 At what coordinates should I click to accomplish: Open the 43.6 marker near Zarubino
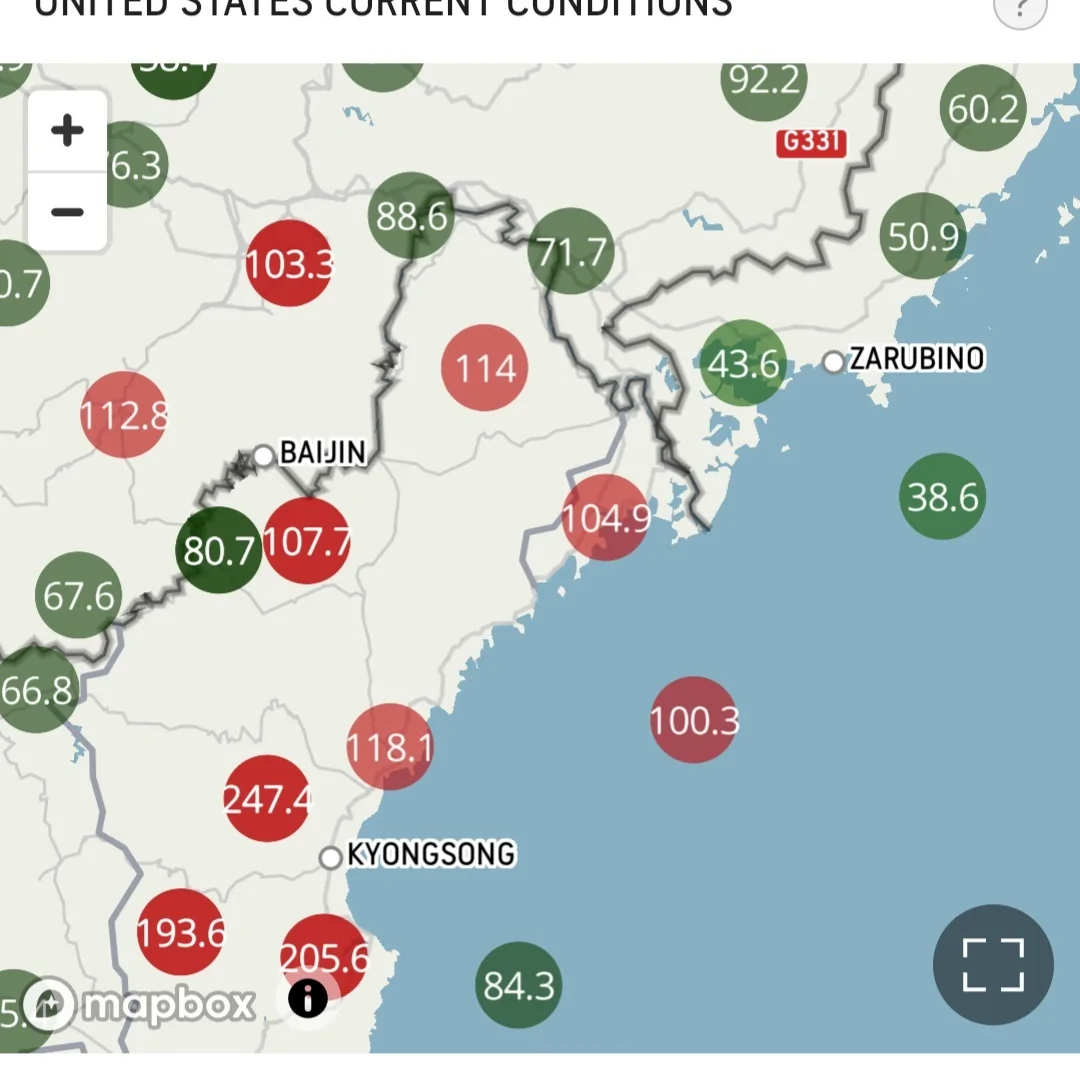pos(743,363)
